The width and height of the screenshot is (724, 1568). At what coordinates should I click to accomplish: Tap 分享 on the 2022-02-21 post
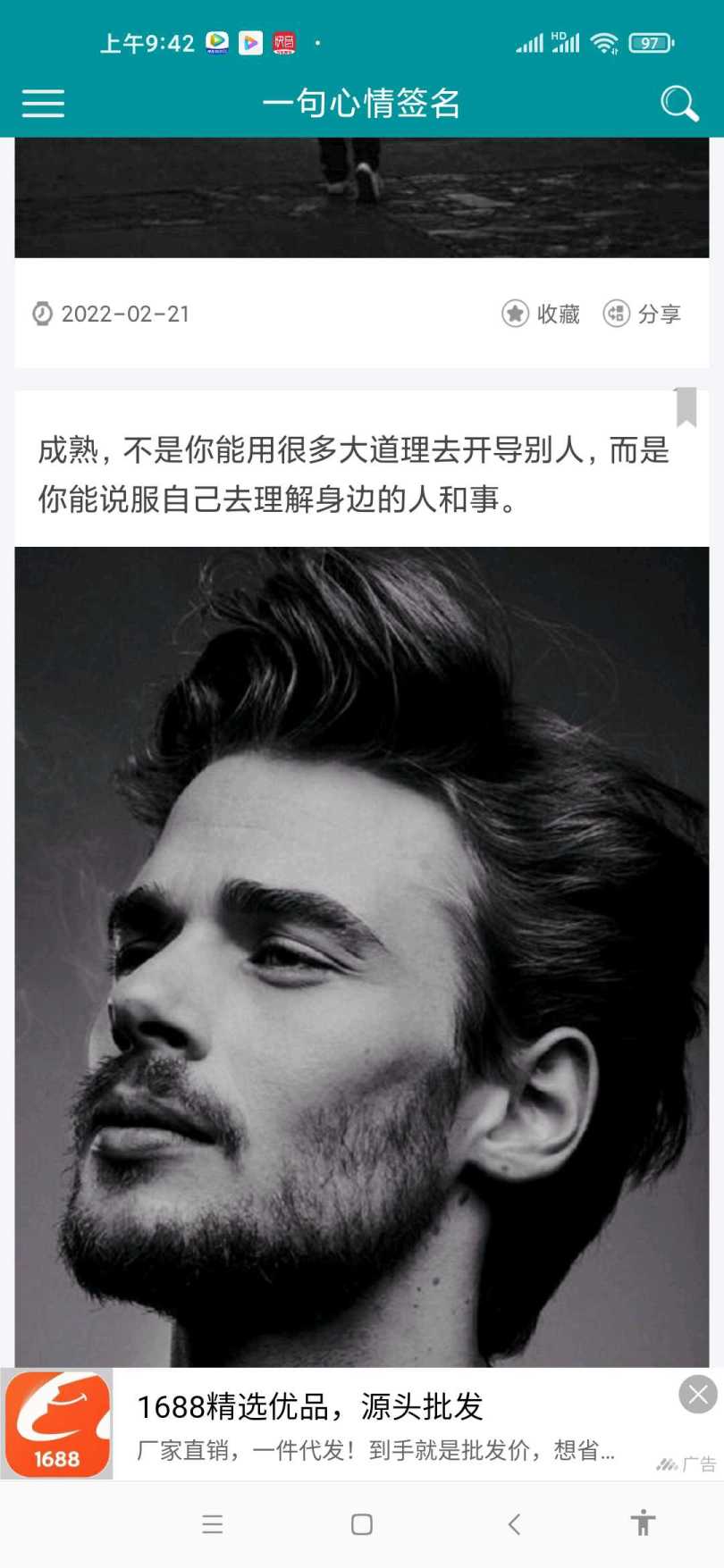pyautogui.click(x=643, y=314)
